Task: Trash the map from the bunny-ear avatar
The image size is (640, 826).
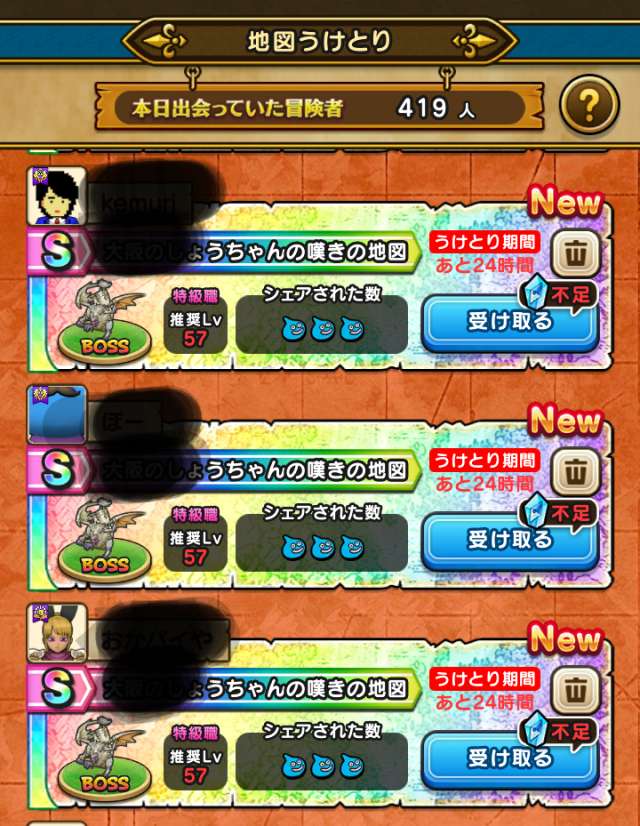Action: click(x=574, y=690)
